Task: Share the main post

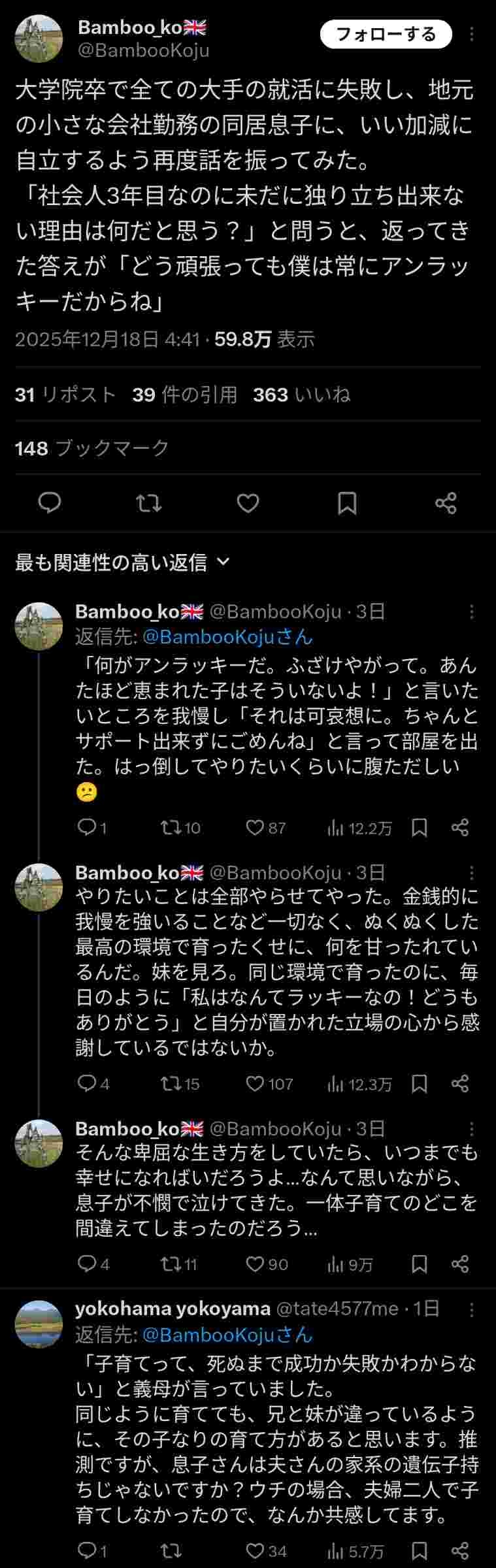Action: (x=446, y=503)
